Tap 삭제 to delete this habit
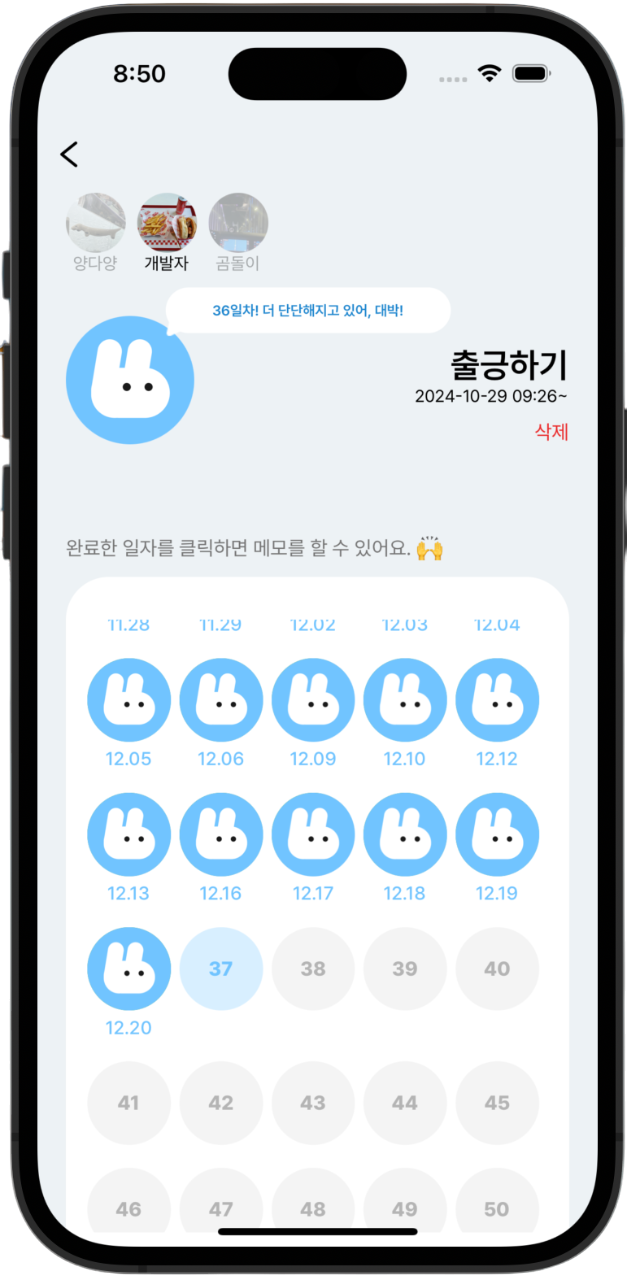The width and height of the screenshot is (627, 1280). tap(551, 432)
